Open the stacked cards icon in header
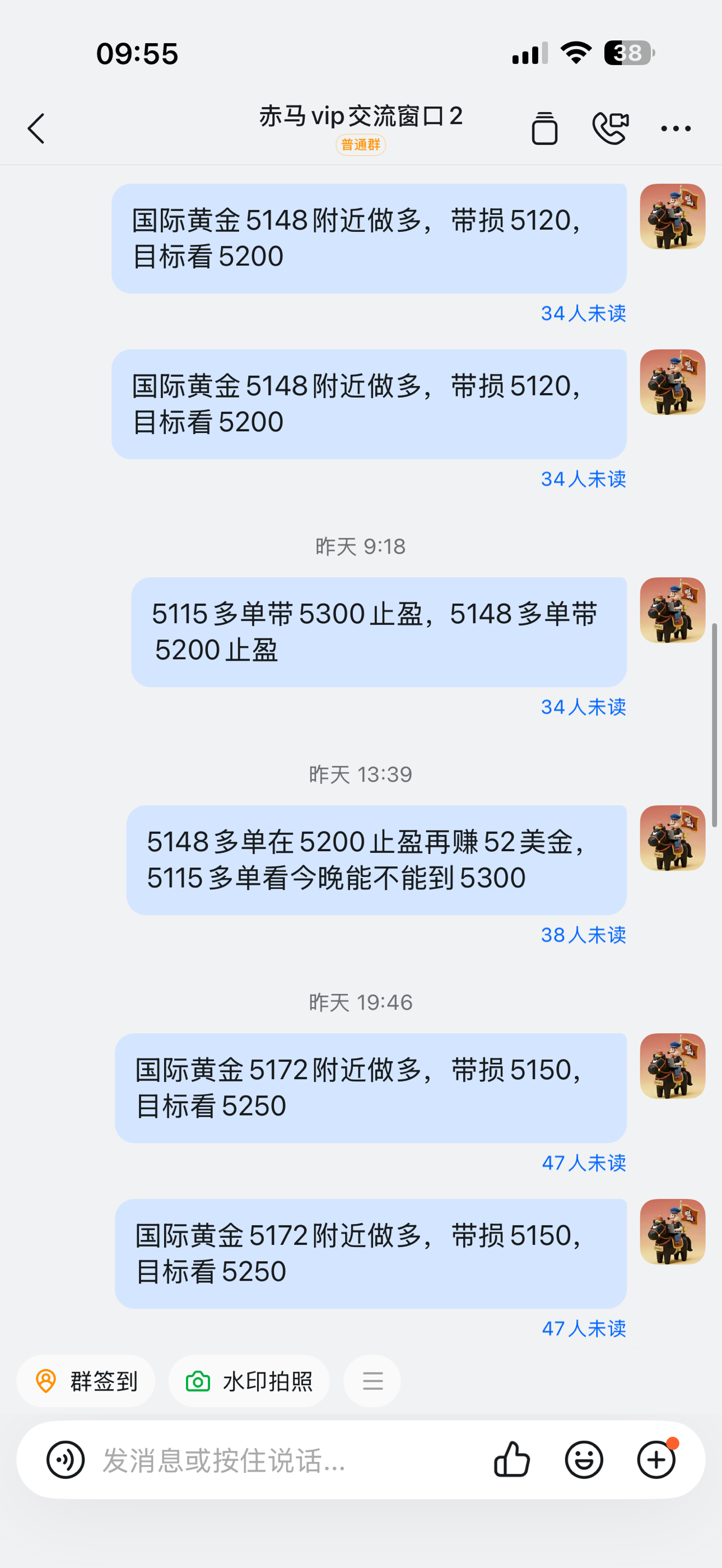This screenshot has height=1568, width=722. [544, 128]
